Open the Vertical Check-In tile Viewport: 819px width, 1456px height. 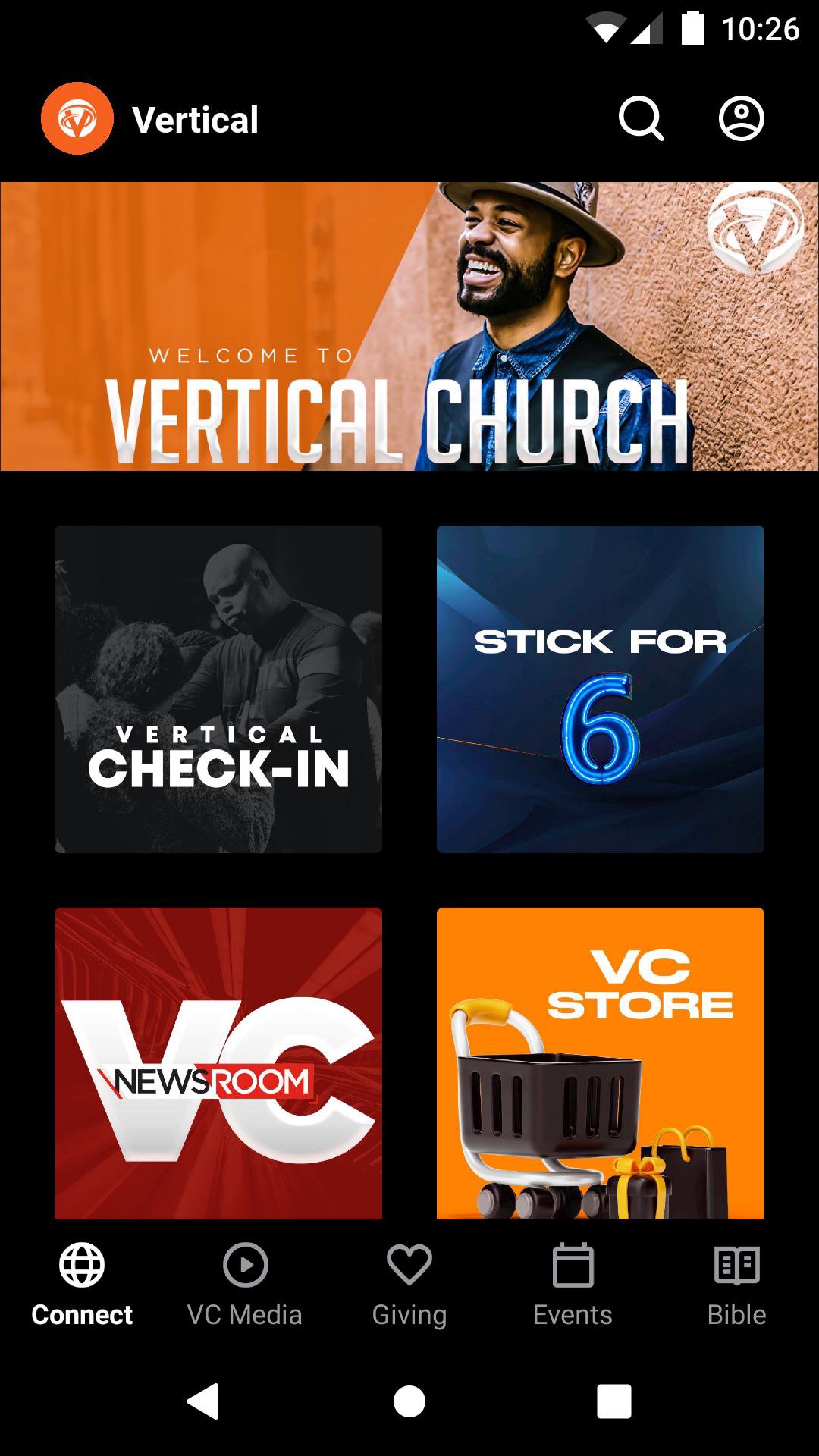218,689
